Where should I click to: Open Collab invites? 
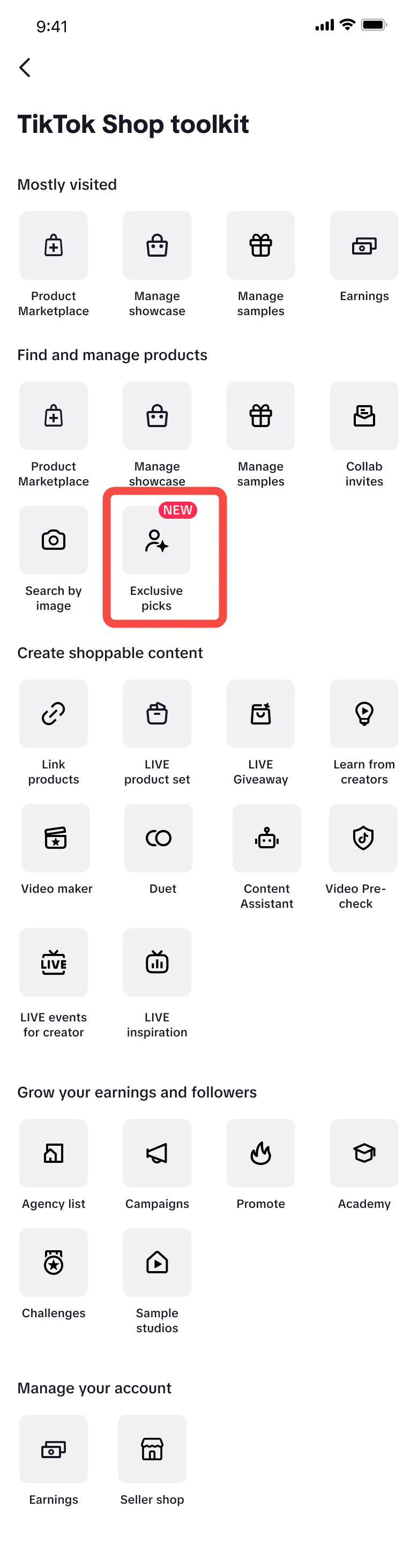[364, 416]
